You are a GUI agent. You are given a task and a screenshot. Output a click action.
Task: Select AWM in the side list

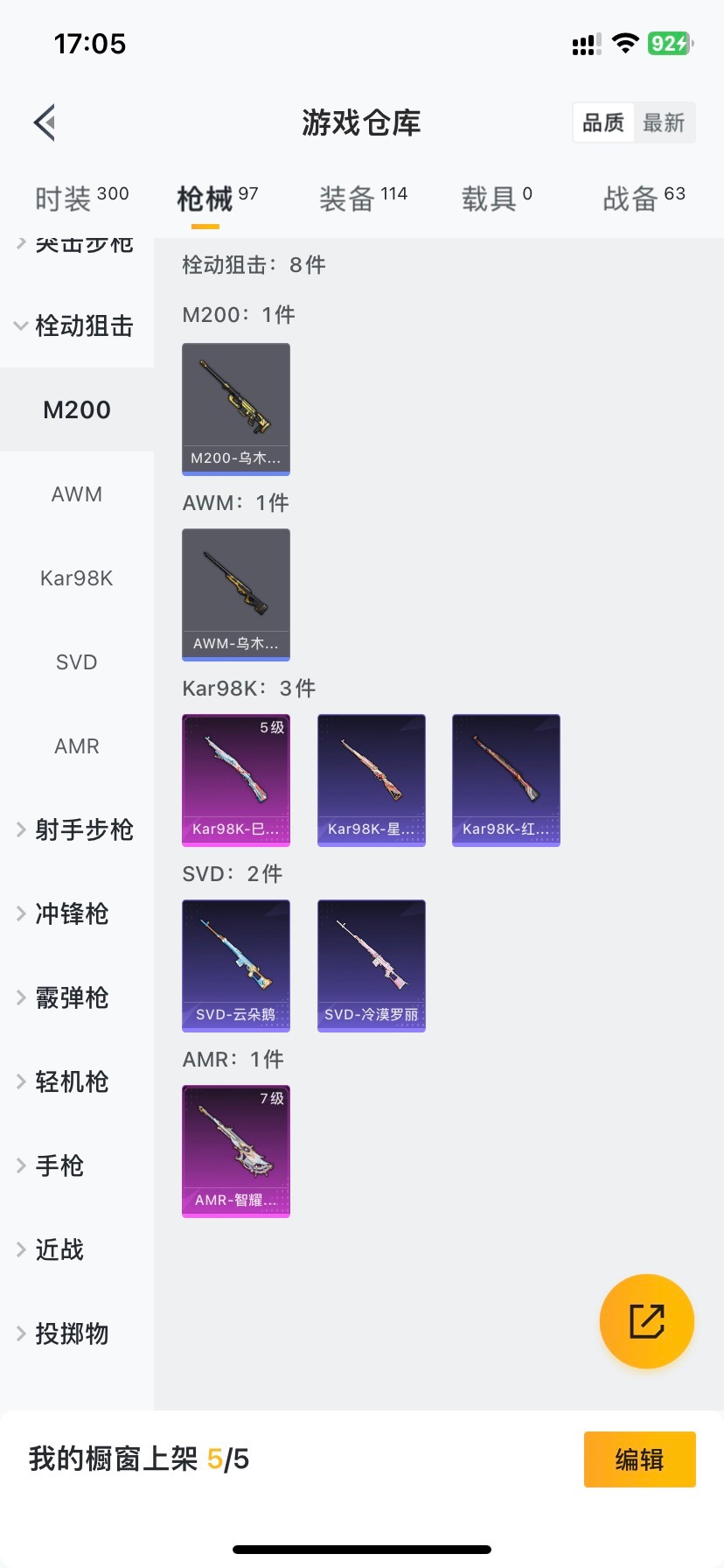(77, 494)
